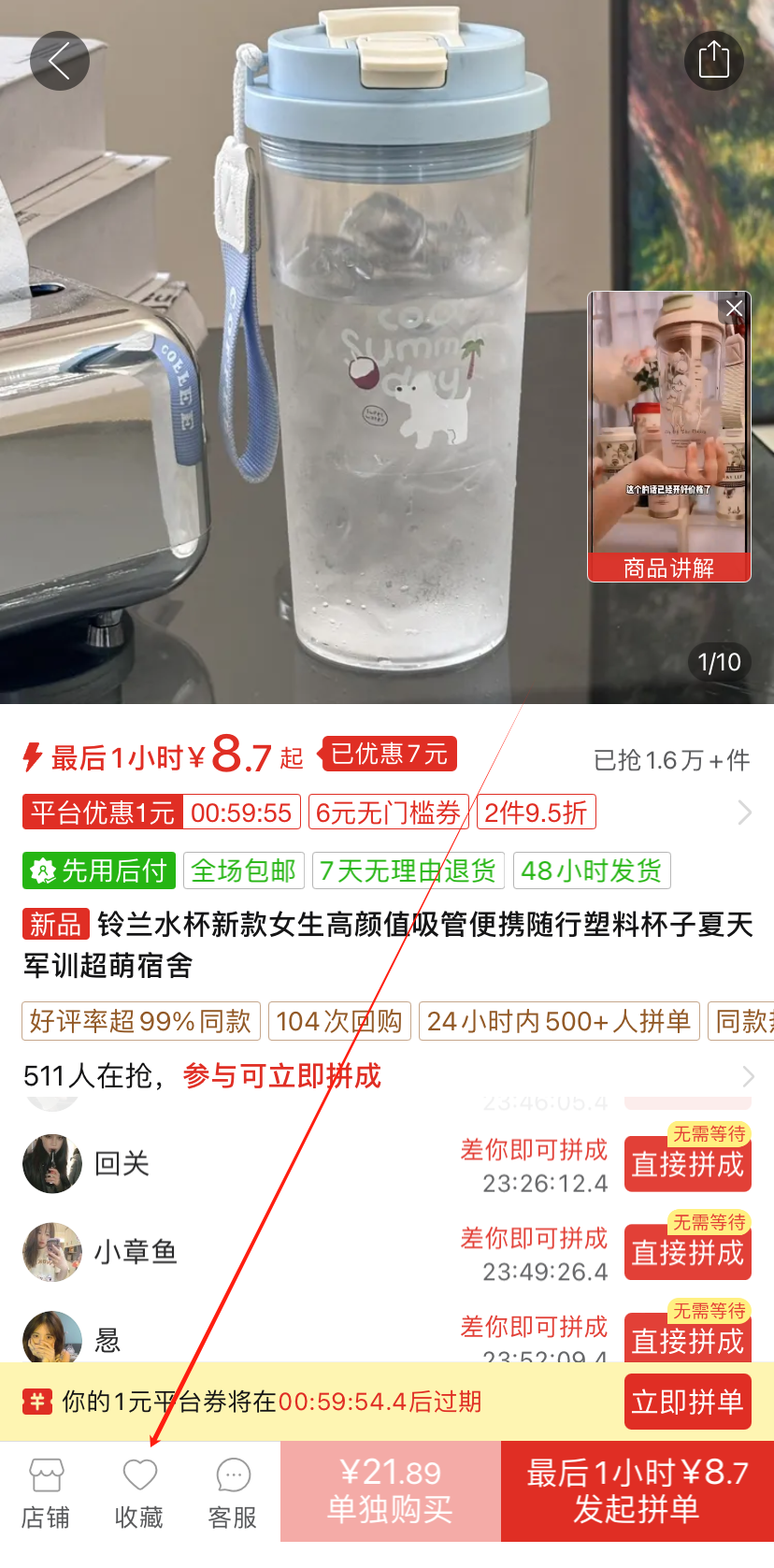Start a group buy with 发起拼单
This screenshot has width=774, height=1568.
[x=637, y=1491]
